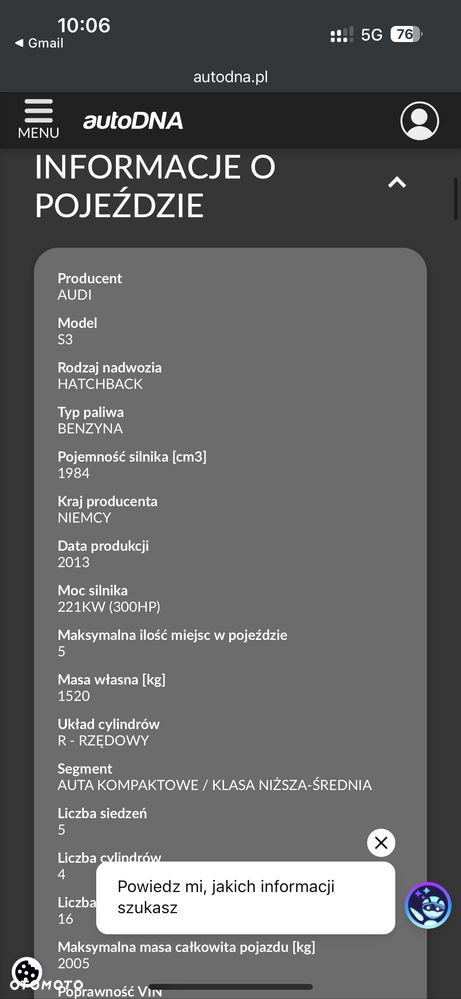
Task: Collapse the Informacje o pojeździe section
Action: [x=397, y=183]
